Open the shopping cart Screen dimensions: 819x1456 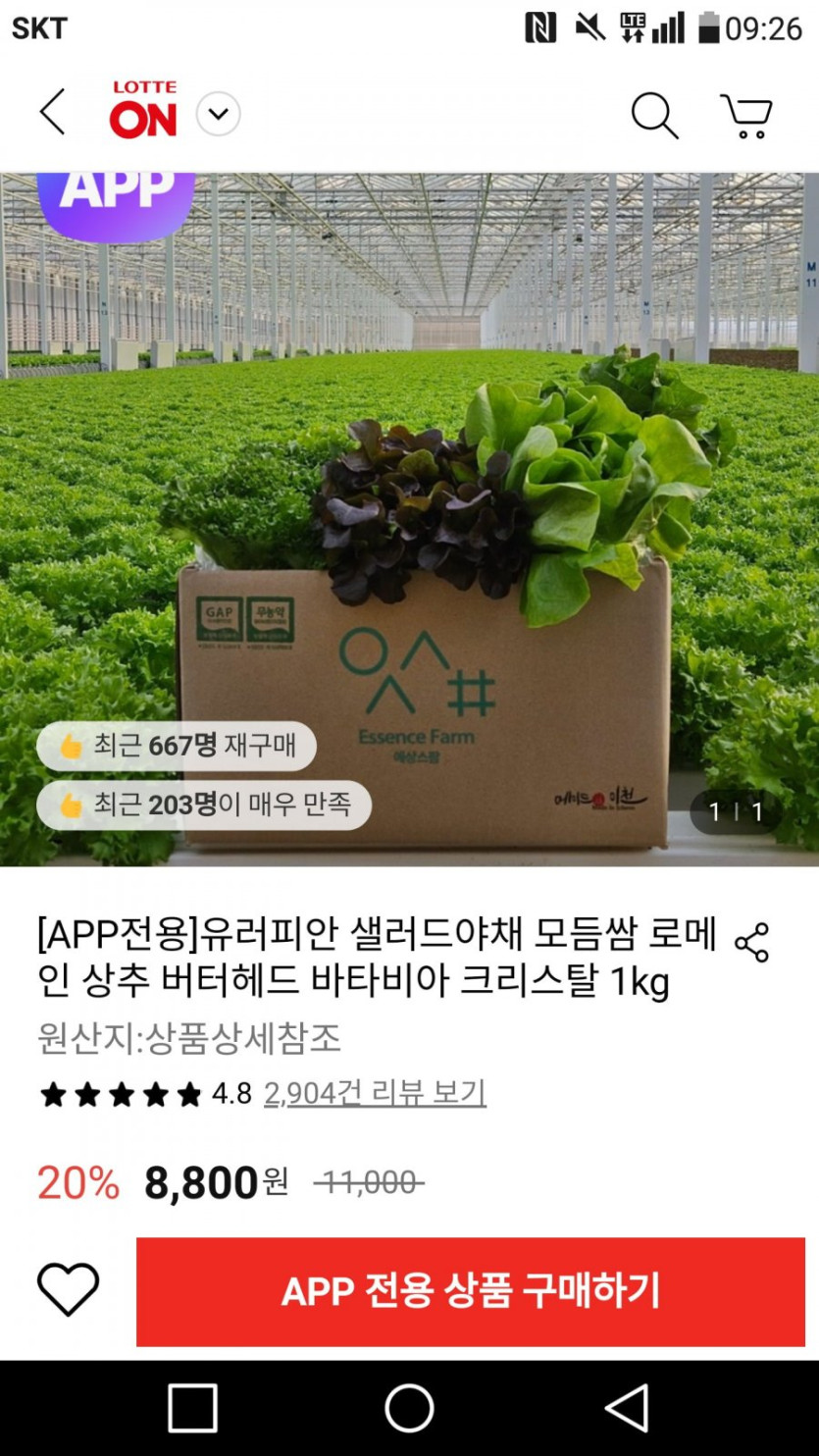click(x=746, y=116)
